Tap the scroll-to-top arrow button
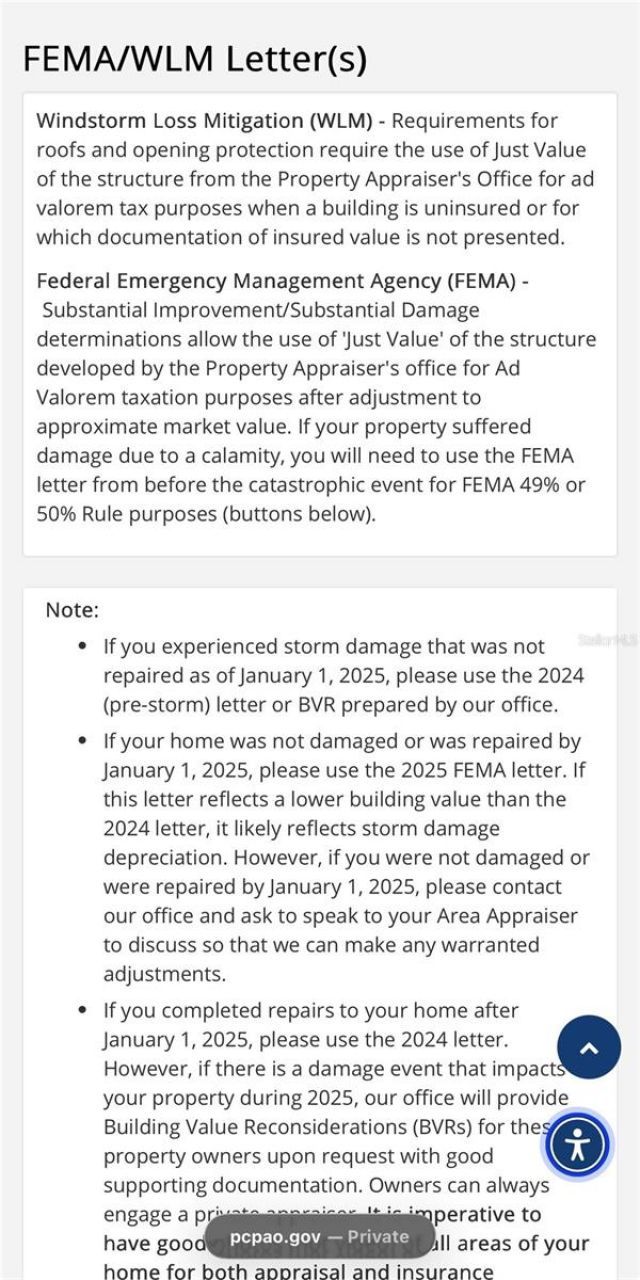Image resolution: width=640 pixels, height=1280 pixels. (x=589, y=1047)
